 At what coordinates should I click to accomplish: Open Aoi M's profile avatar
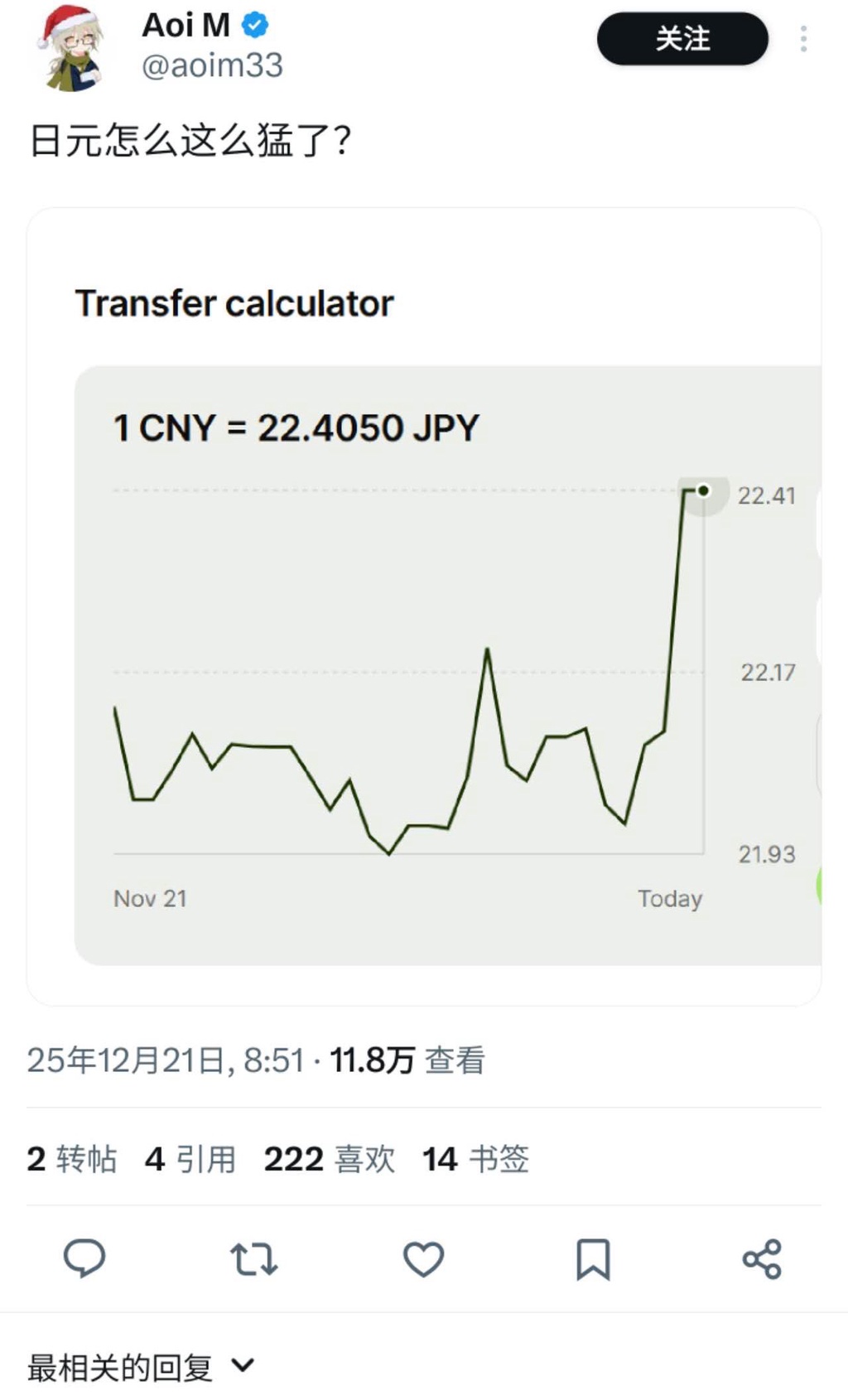click(70, 47)
